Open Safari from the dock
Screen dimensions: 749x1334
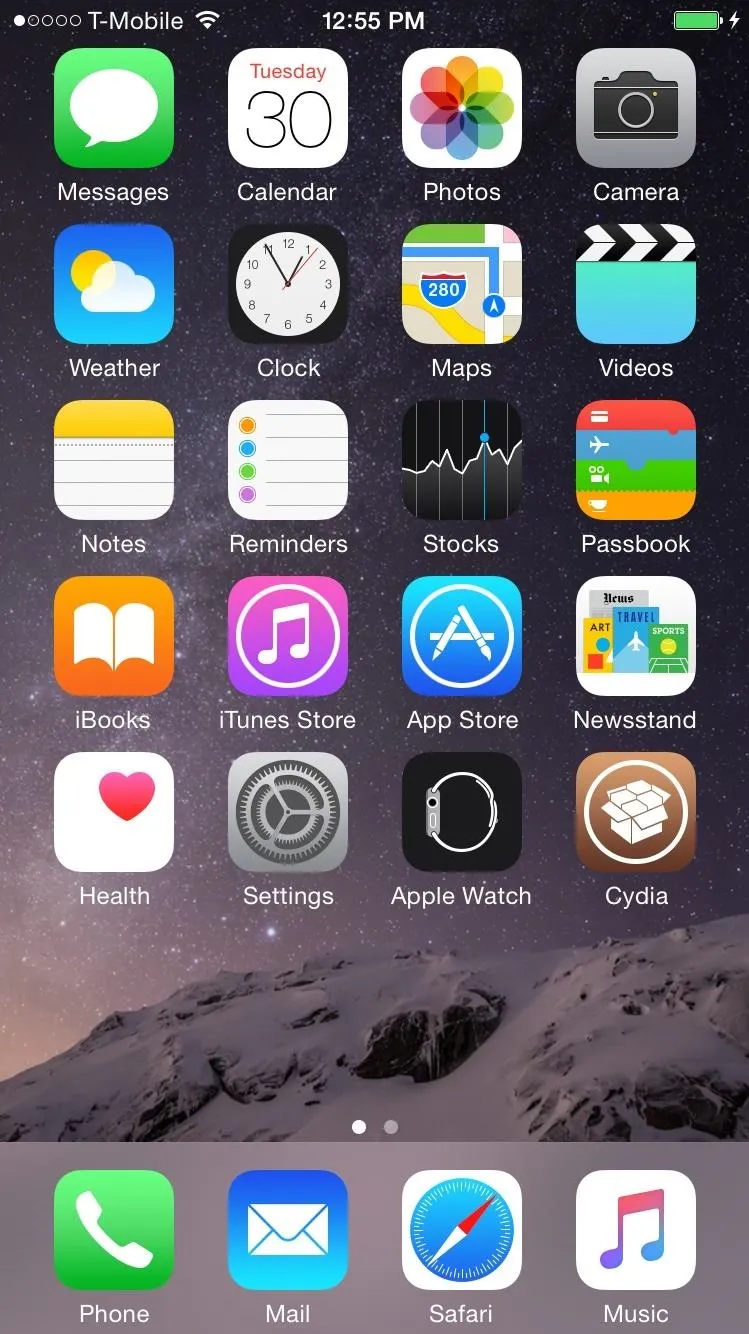click(462, 1230)
